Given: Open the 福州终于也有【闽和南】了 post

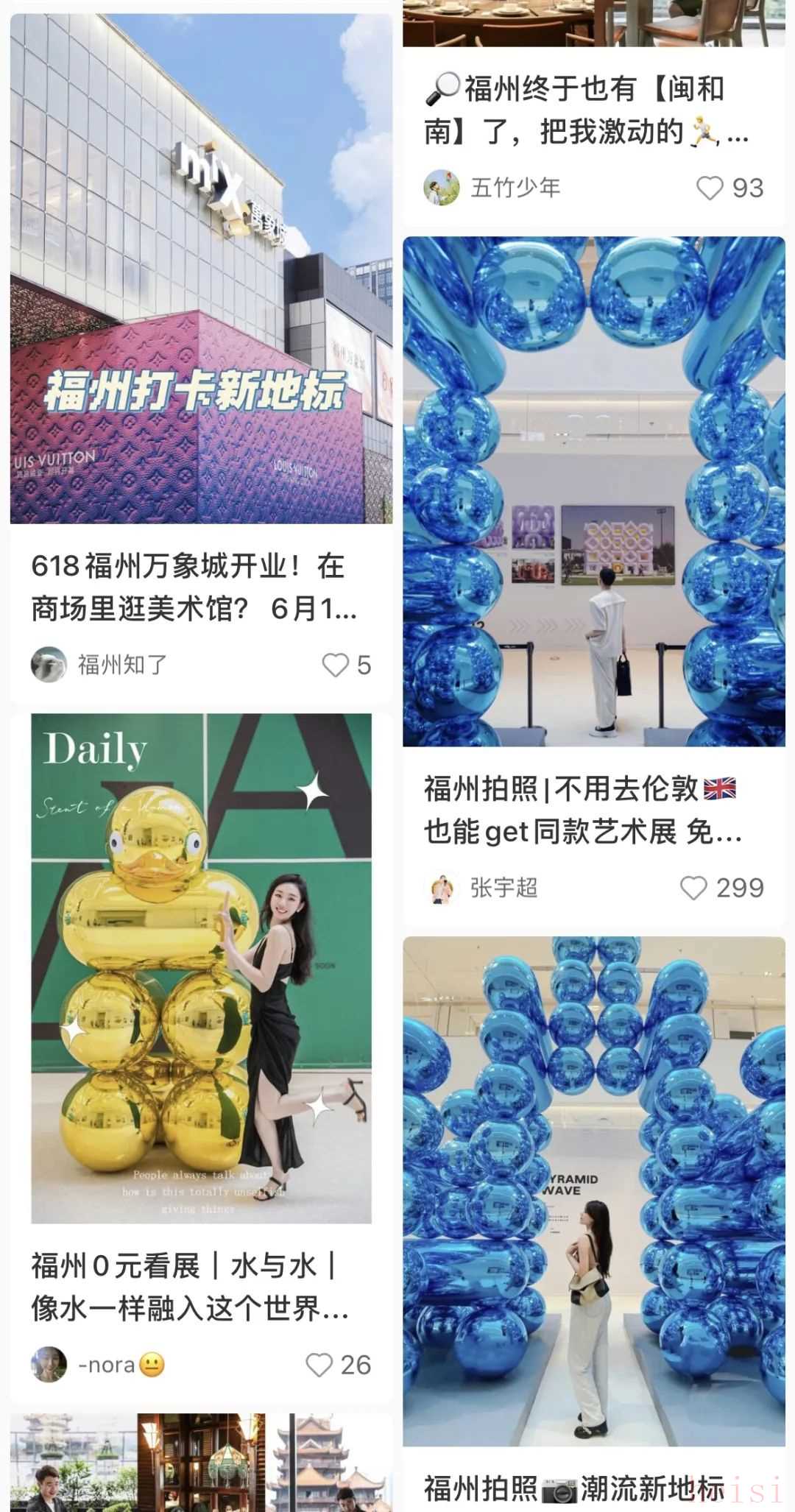Looking at the screenshot, I should 586,110.
